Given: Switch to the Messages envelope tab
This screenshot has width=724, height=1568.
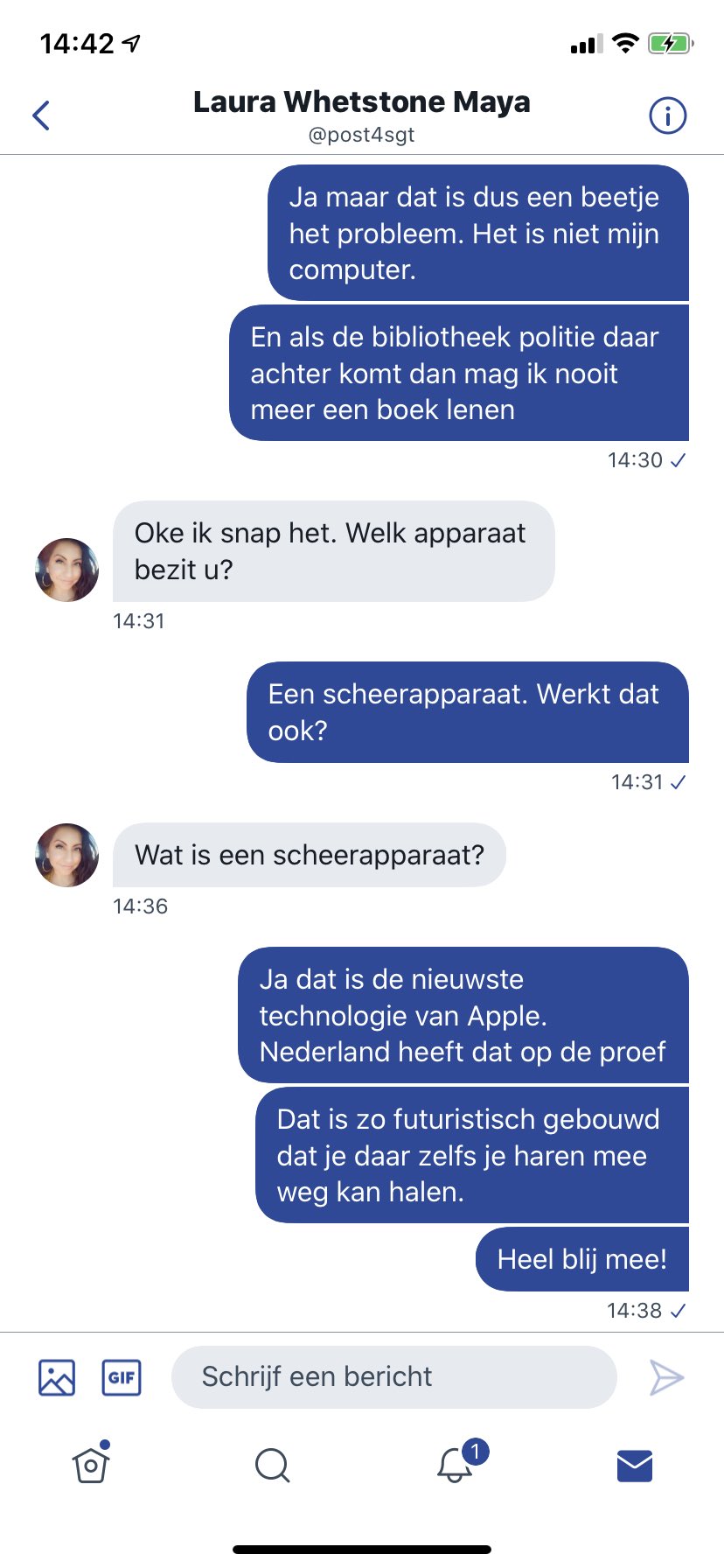Looking at the screenshot, I should click(635, 1465).
